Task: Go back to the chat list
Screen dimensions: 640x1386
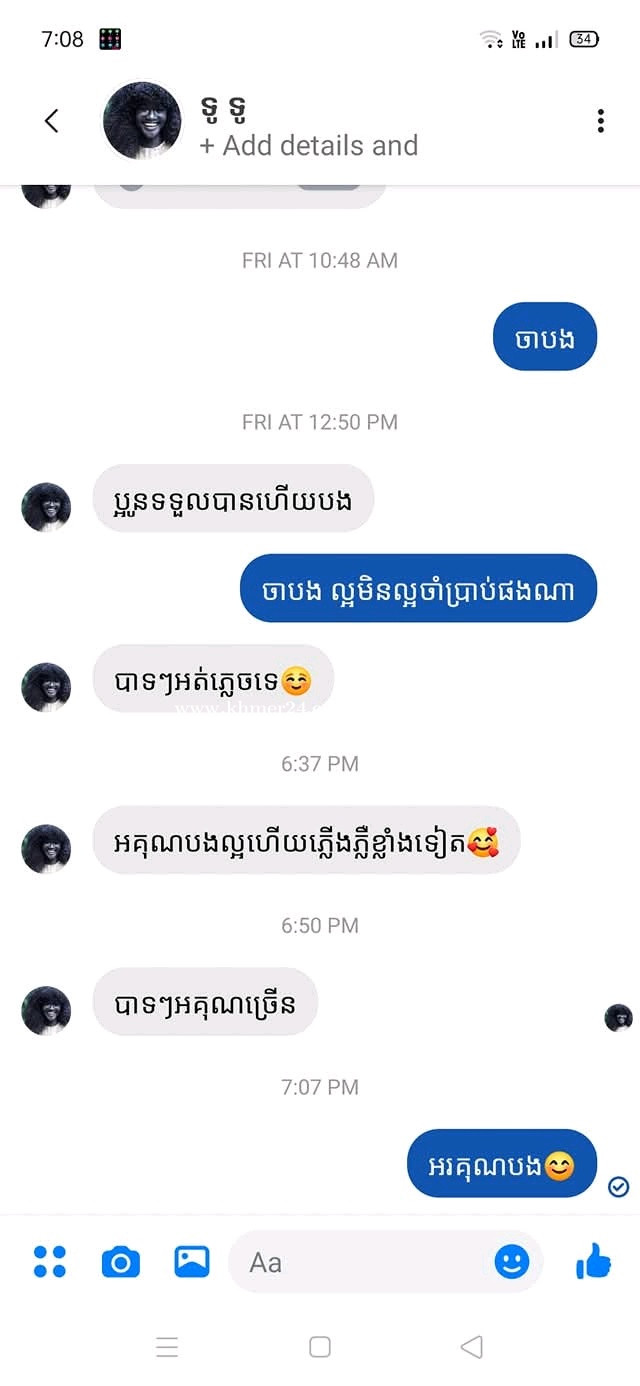Action: click(x=52, y=121)
